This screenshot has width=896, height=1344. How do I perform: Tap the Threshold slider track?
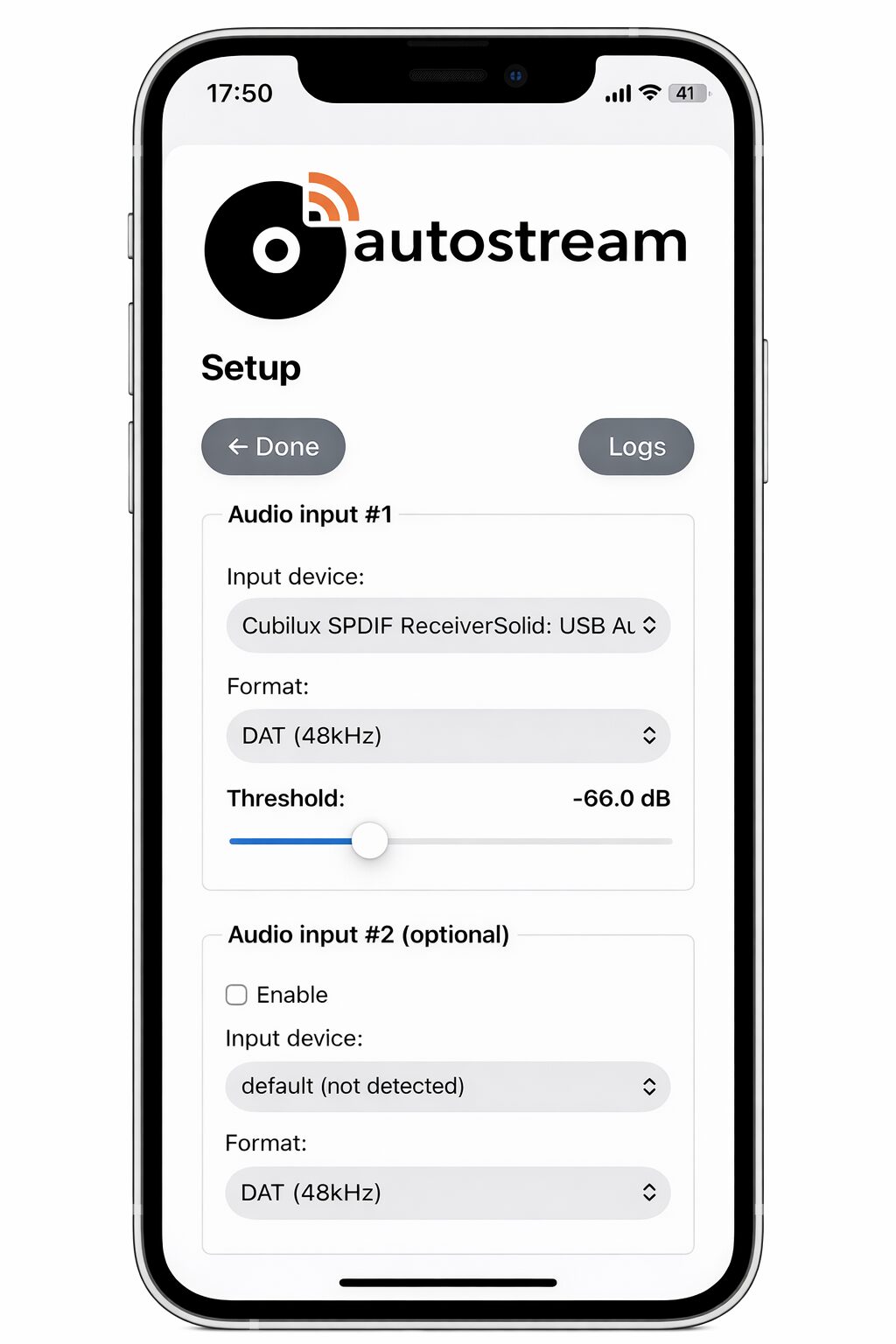525,842
